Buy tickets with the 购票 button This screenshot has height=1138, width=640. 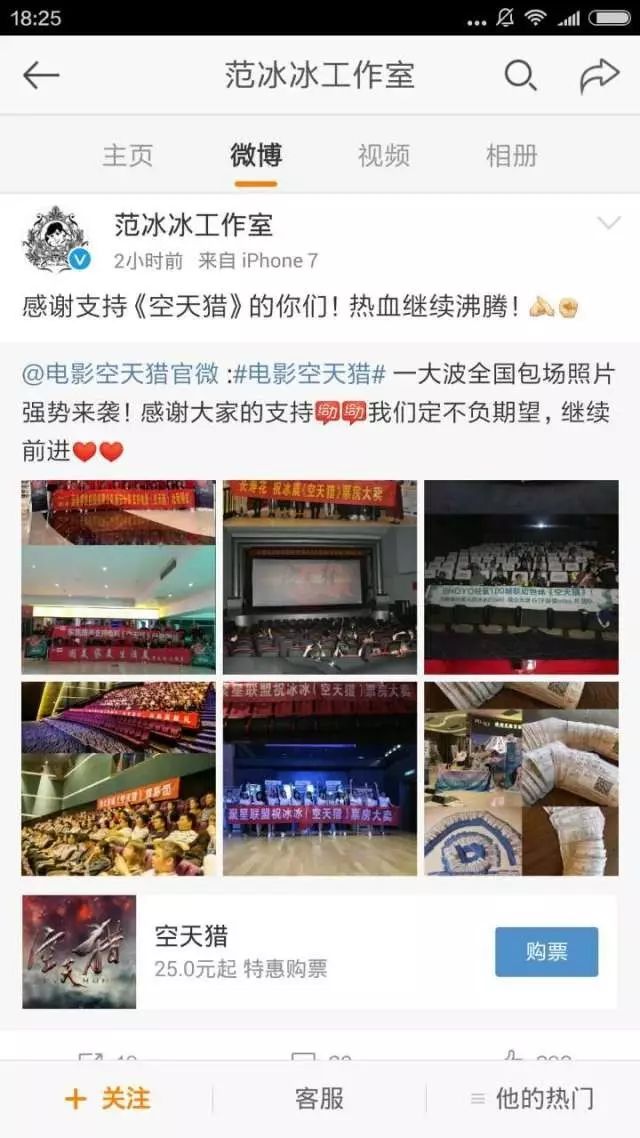546,952
